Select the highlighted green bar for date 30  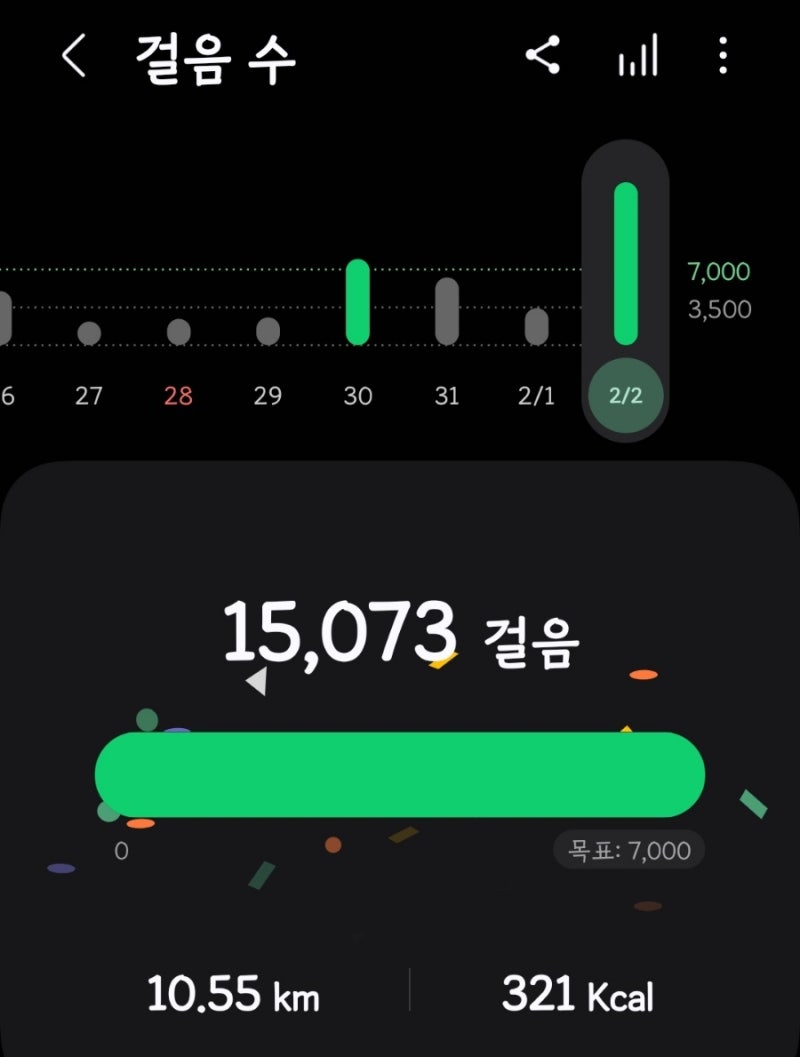coord(358,300)
